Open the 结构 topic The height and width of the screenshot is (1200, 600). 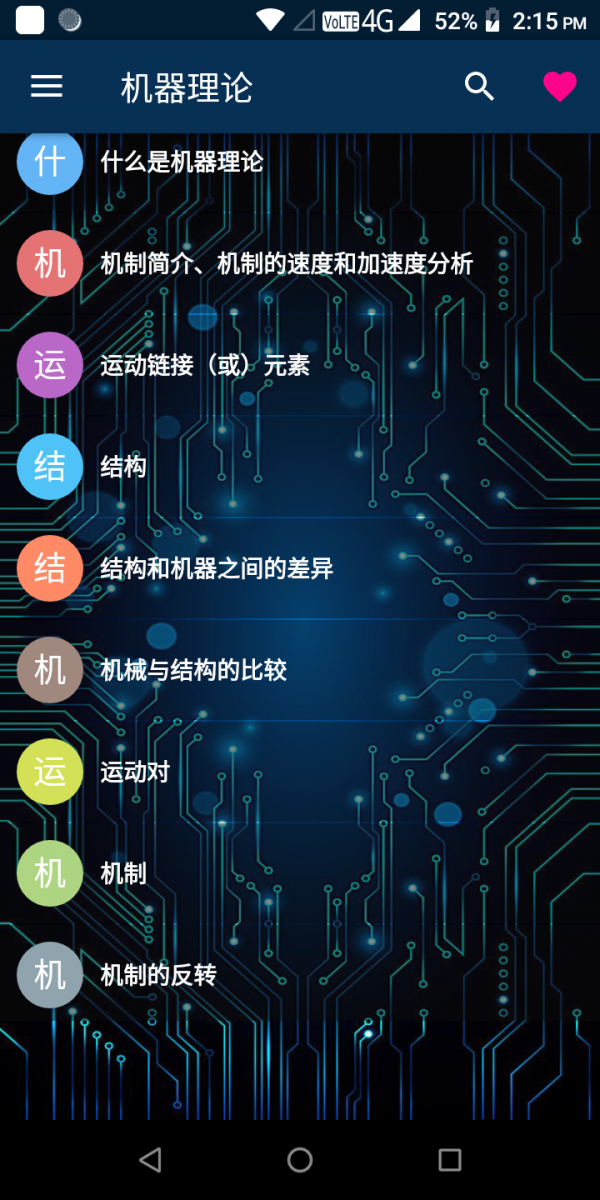[123, 467]
